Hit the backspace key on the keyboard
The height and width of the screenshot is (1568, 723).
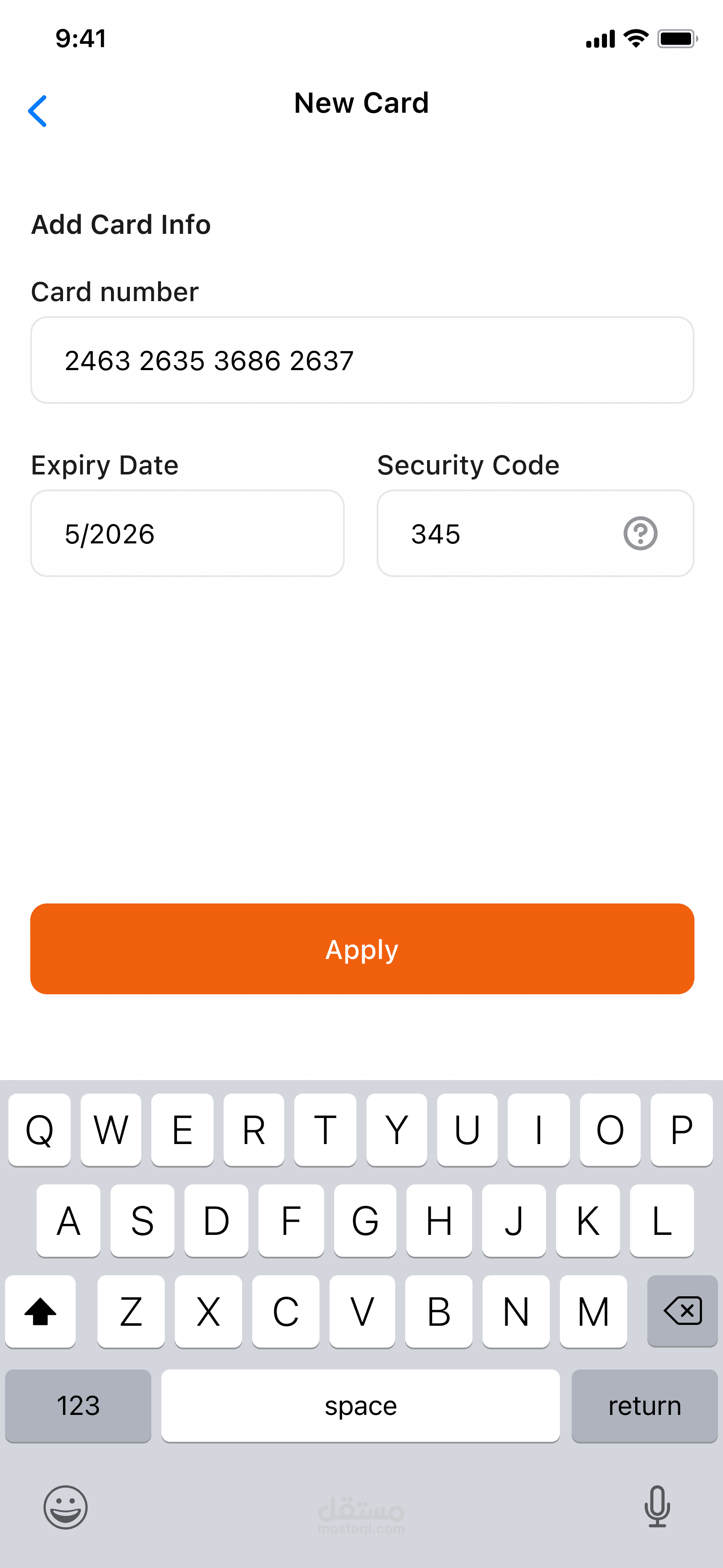point(682,1311)
